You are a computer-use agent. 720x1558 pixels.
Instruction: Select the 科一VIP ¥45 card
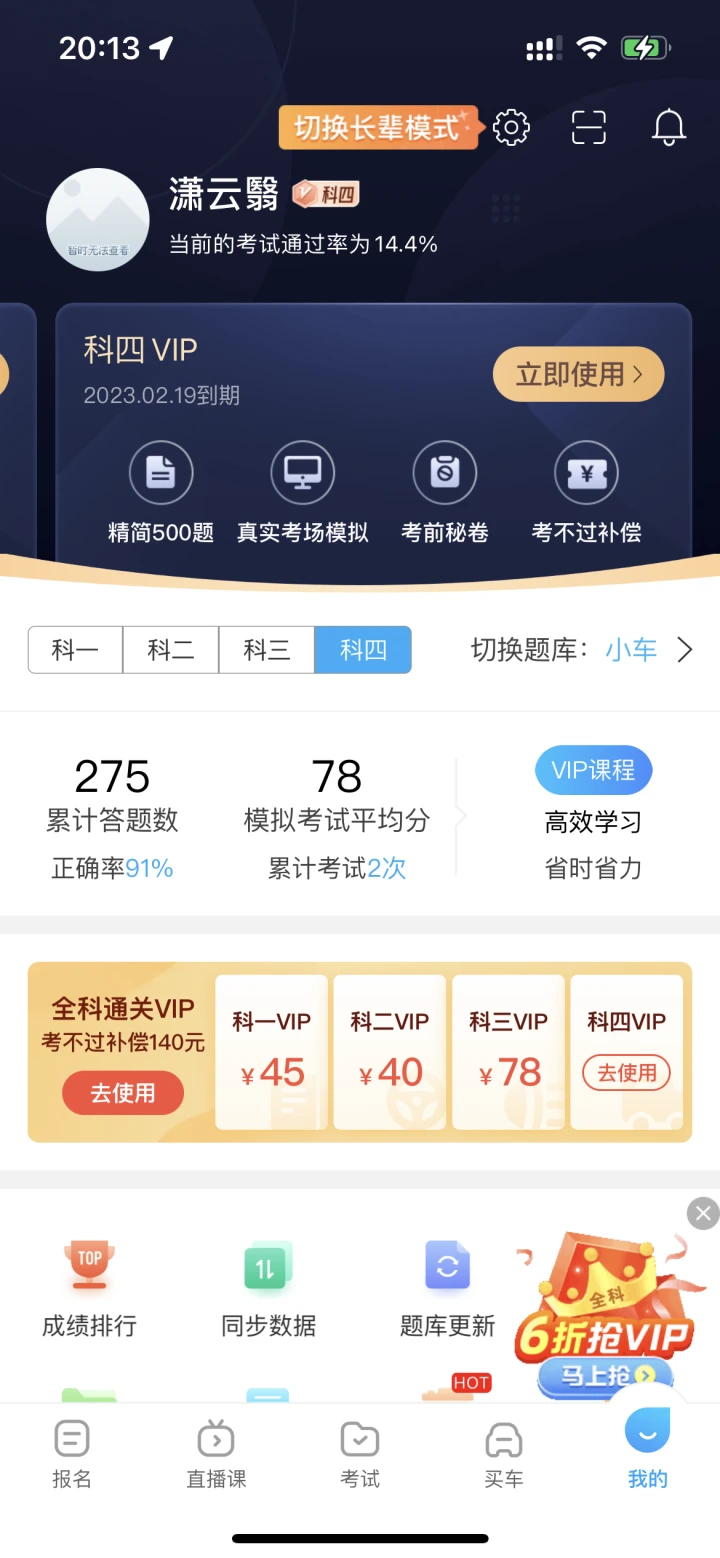272,1052
